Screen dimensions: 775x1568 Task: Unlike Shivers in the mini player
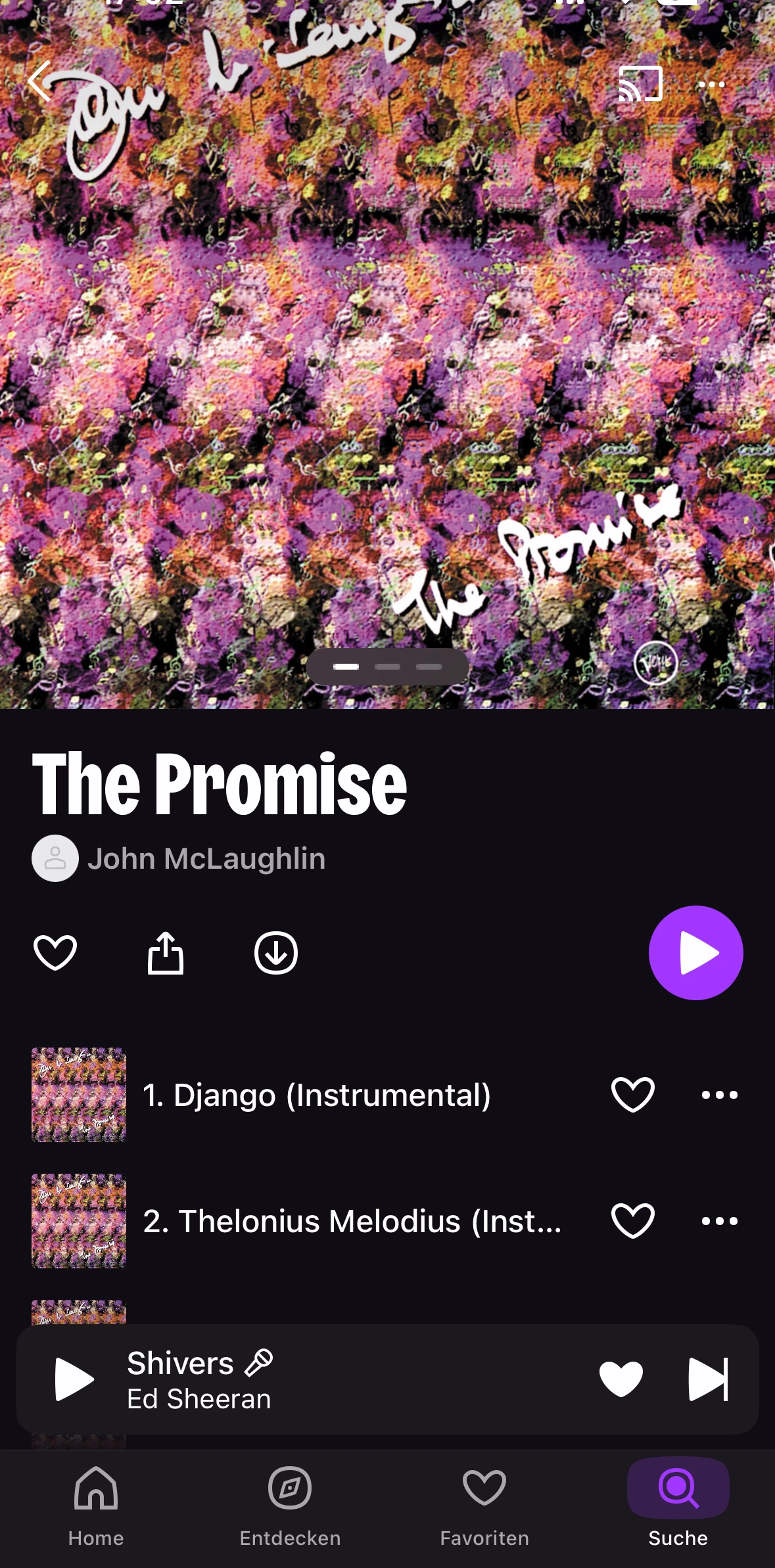pyautogui.click(x=621, y=1379)
